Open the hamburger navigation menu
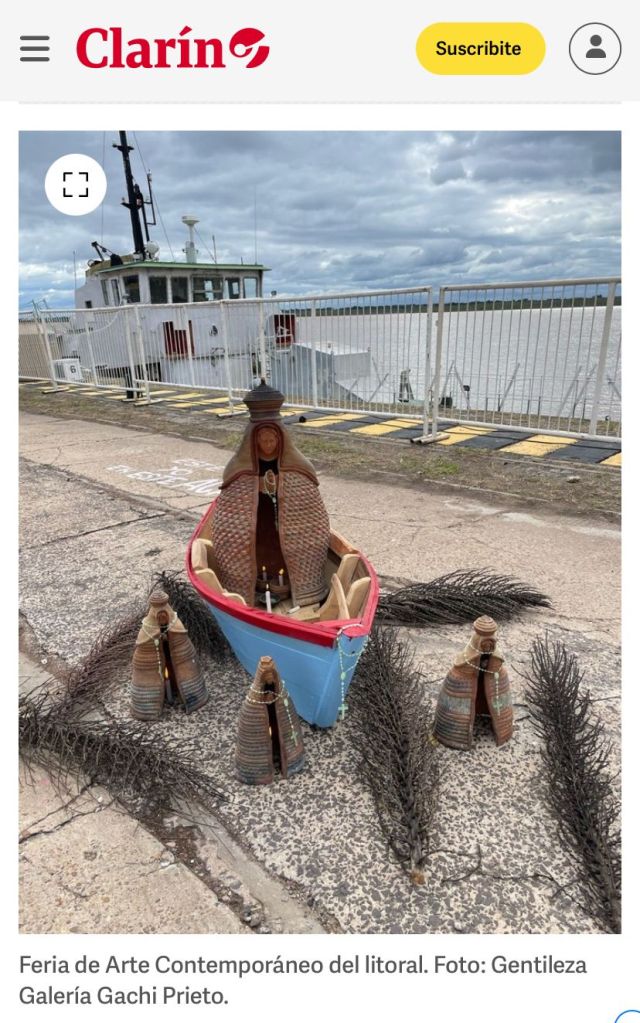Viewport: 640px width, 1023px height. click(x=34, y=48)
